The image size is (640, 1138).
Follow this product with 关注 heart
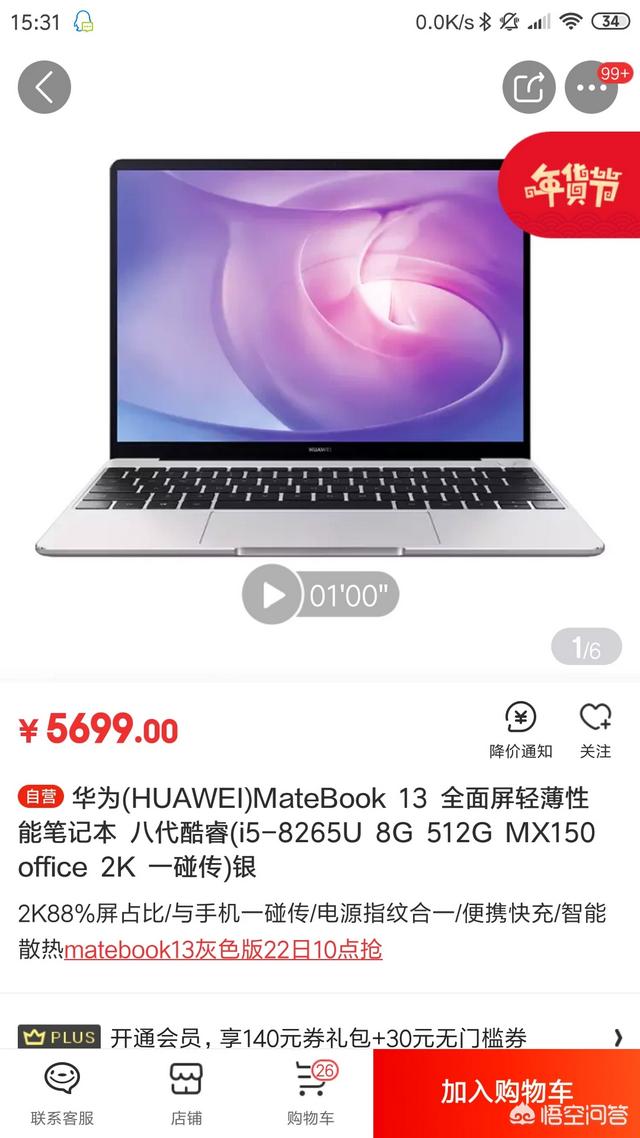595,730
